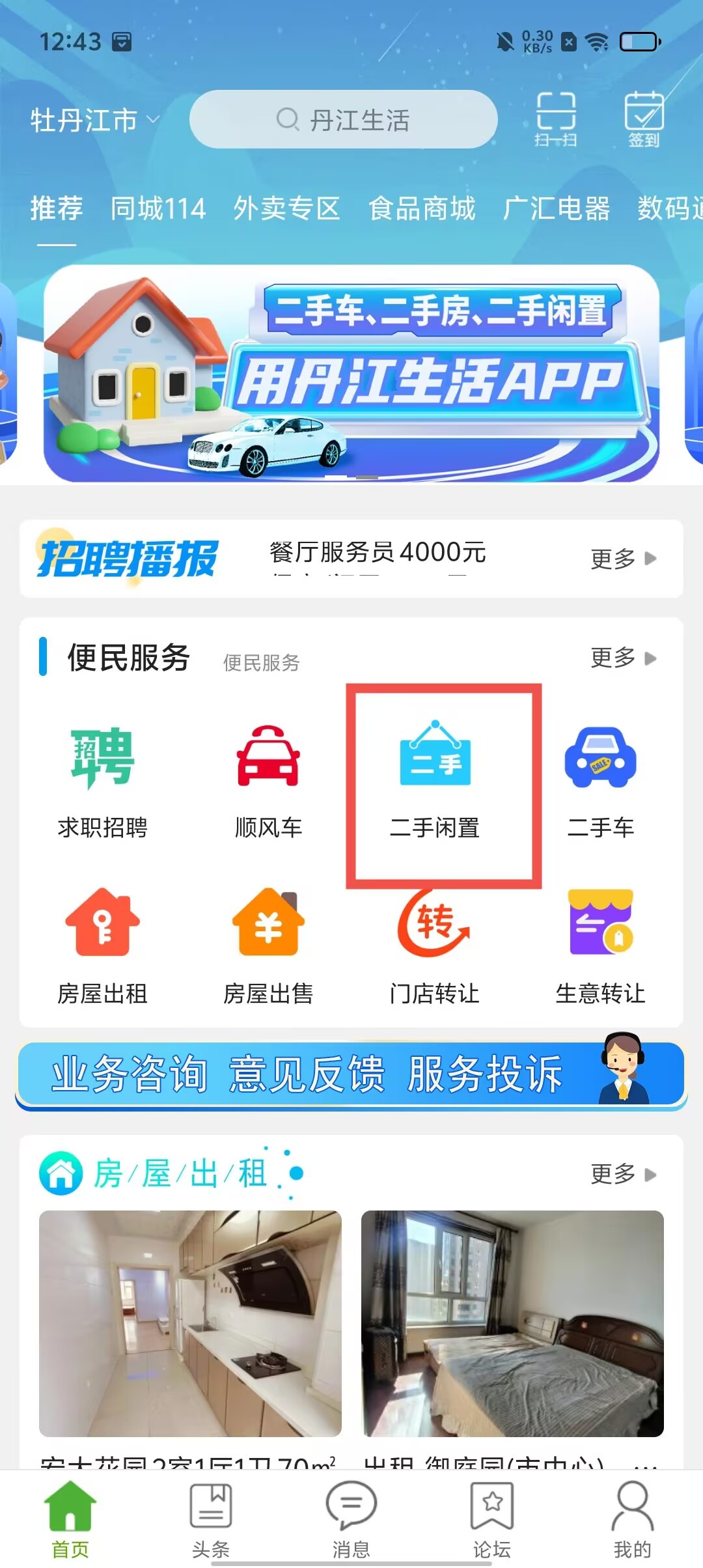Screen dimensions: 703x1568
Task: Select the 食品商城 tab
Action: point(422,209)
